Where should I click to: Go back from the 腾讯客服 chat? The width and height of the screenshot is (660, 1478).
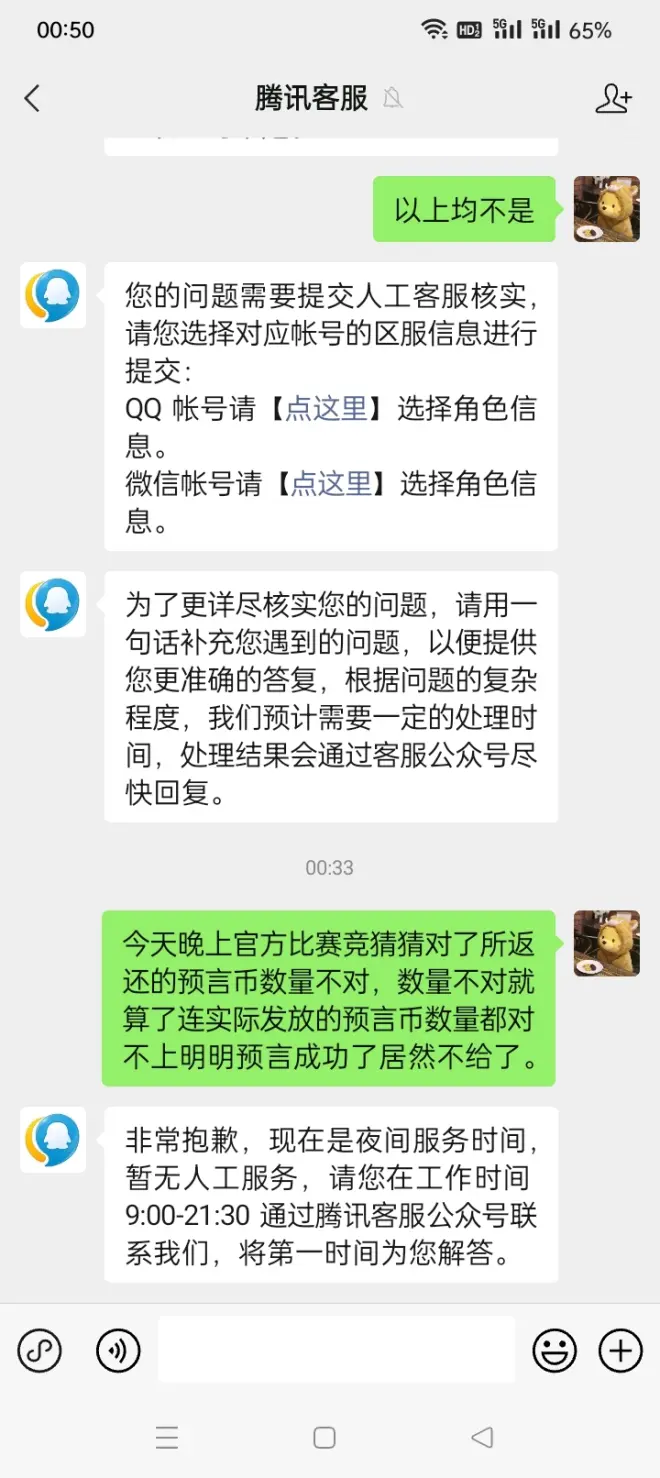[x=33, y=98]
